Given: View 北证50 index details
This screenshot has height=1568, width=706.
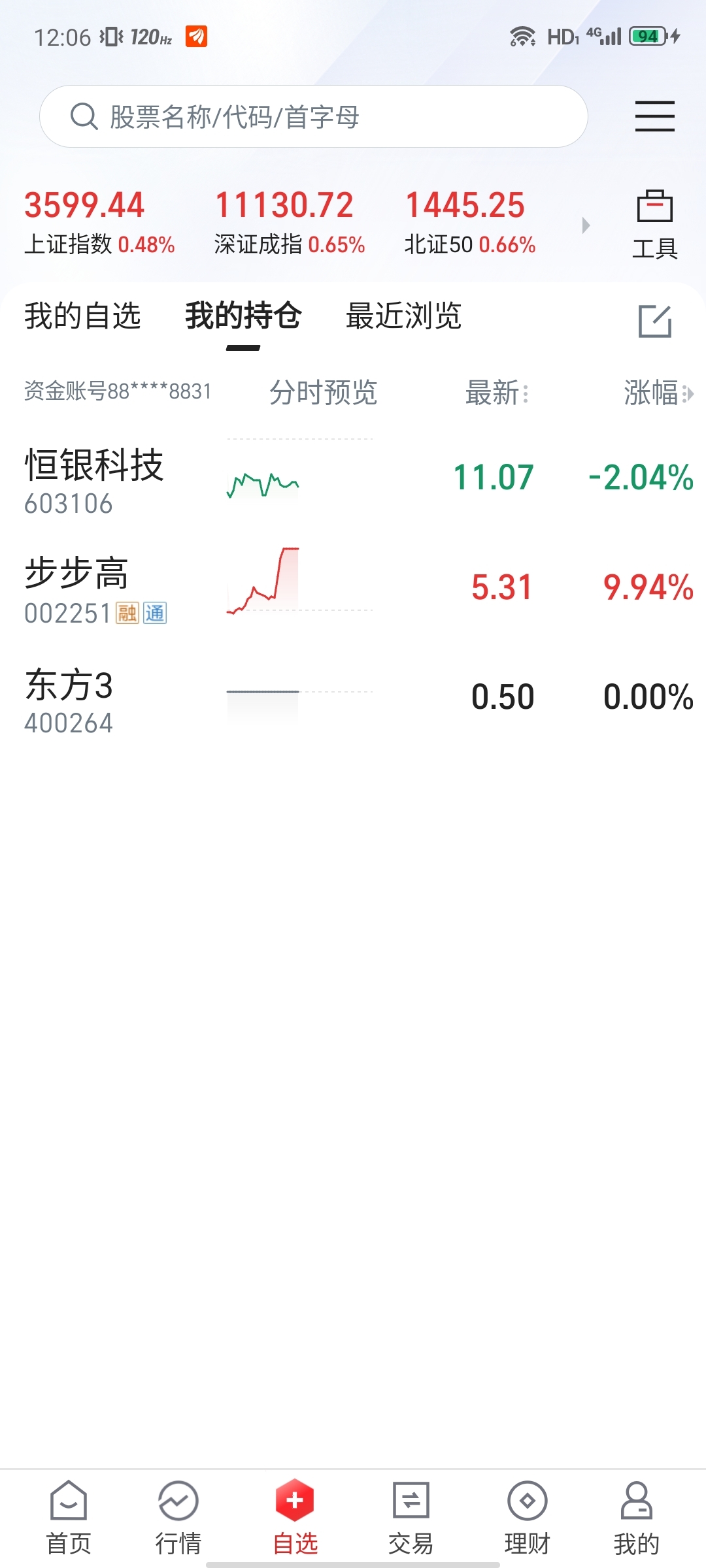Looking at the screenshot, I should pos(470,223).
